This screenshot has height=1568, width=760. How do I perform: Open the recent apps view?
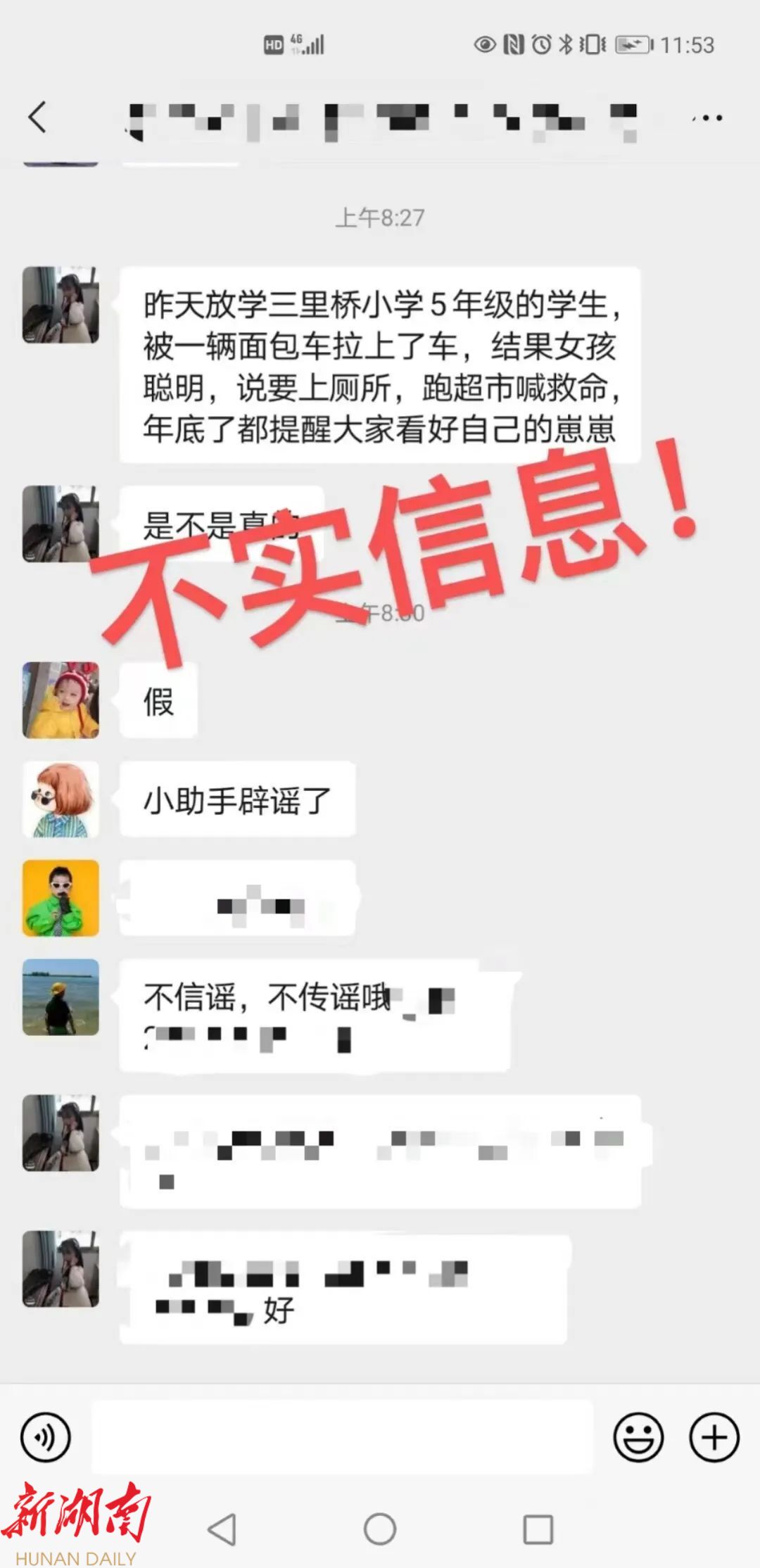tap(538, 1529)
